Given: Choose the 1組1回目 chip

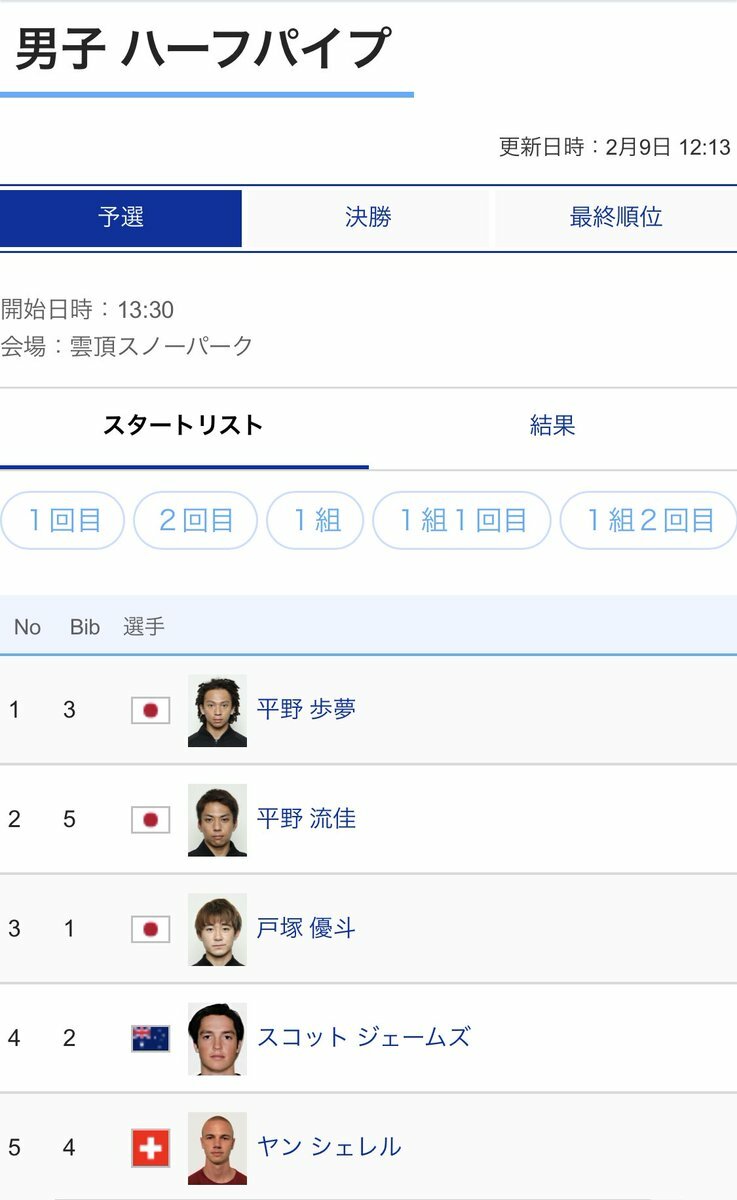Looking at the screenshot, I should pos(462,520).
